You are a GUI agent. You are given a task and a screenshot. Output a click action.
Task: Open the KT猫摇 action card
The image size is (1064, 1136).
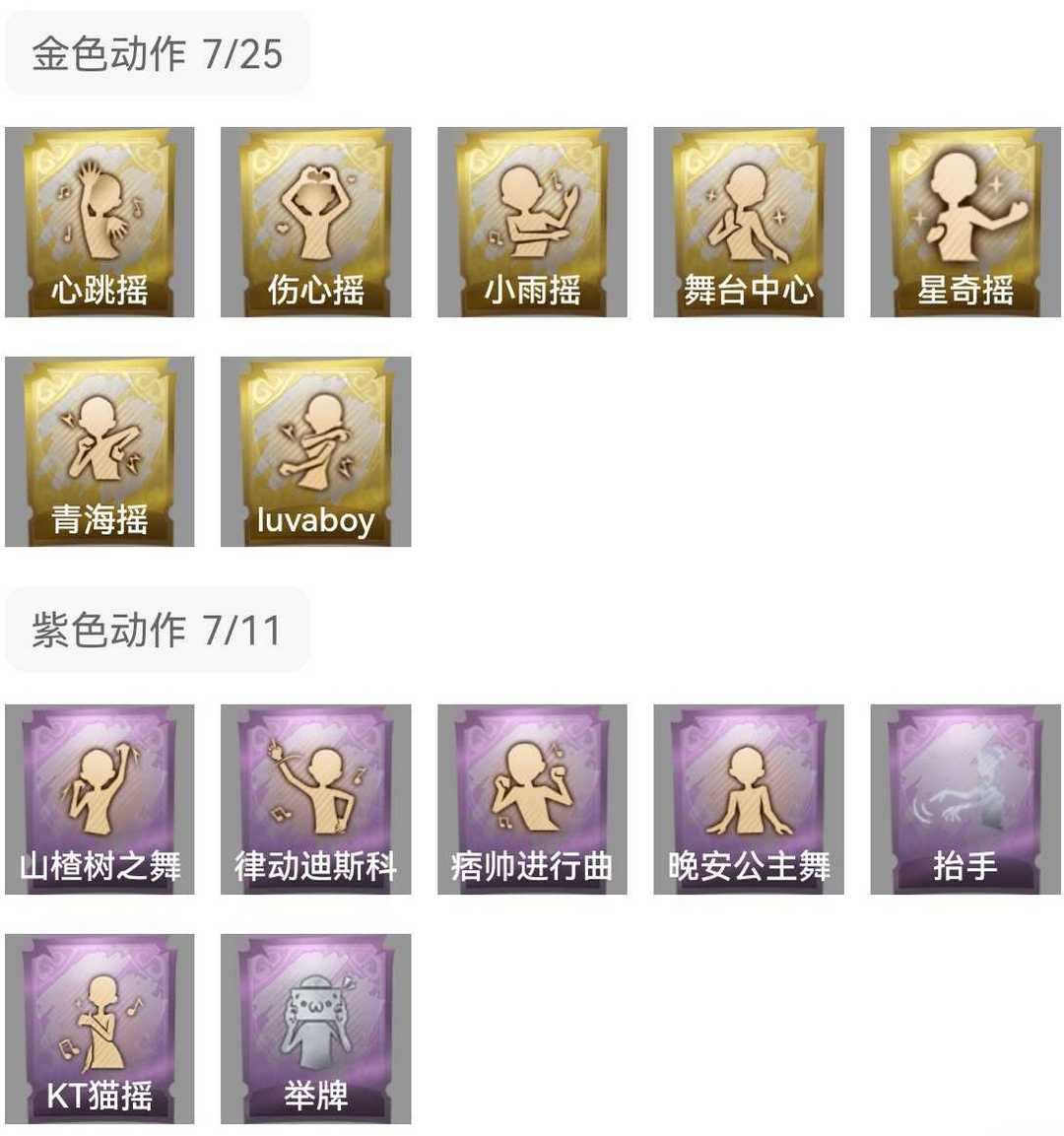(x=100, y=1029)
